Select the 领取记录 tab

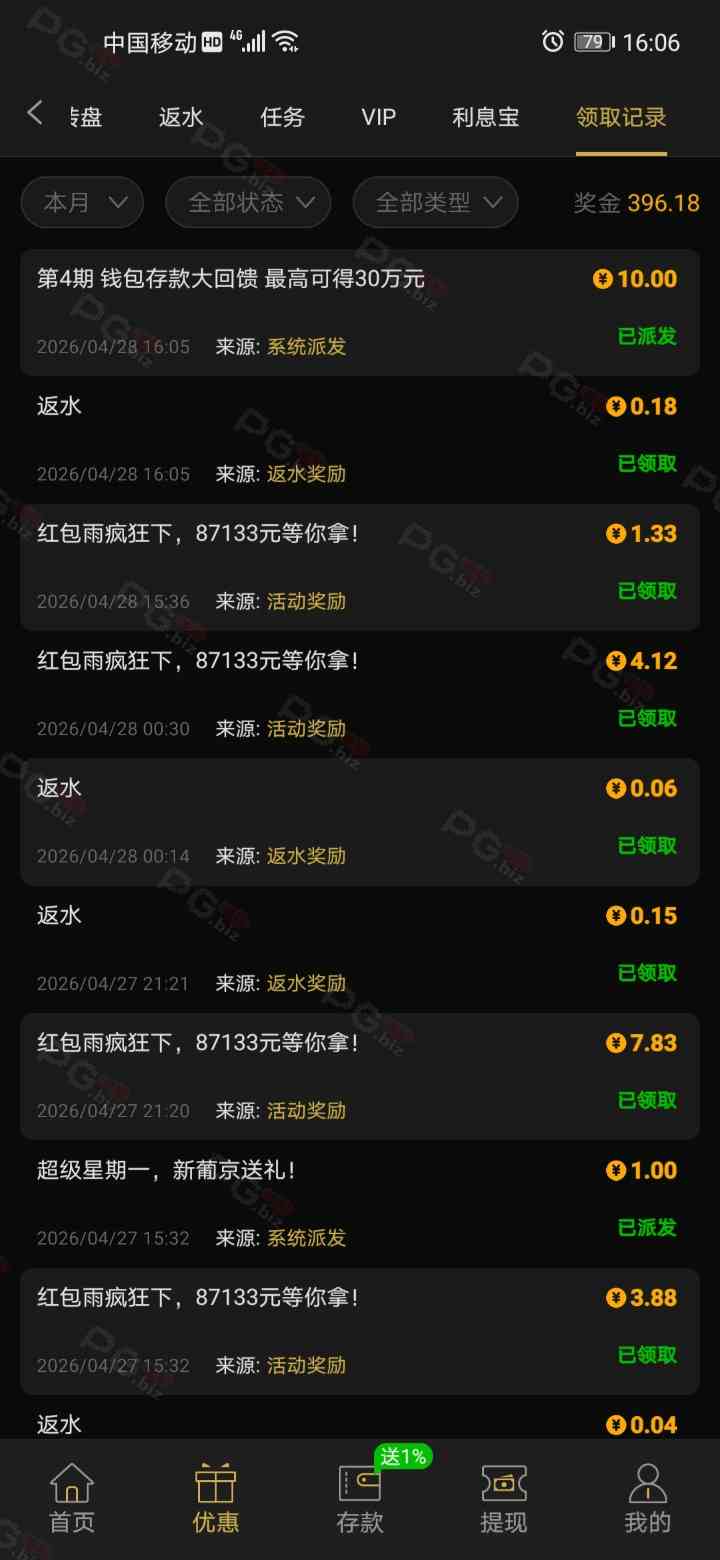pyautogui.click(x=621, y=117)
